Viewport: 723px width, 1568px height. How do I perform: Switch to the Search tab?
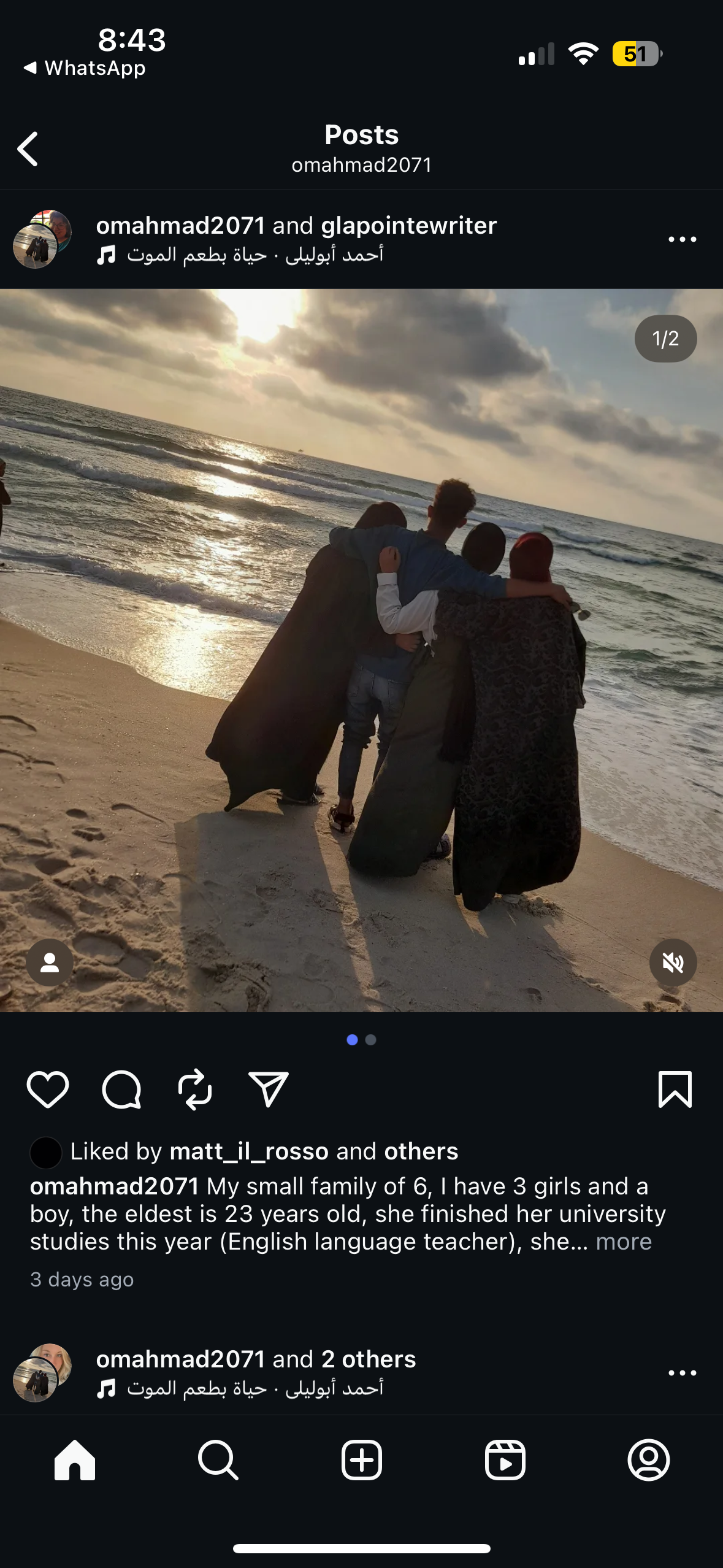tap(218, 1460)
